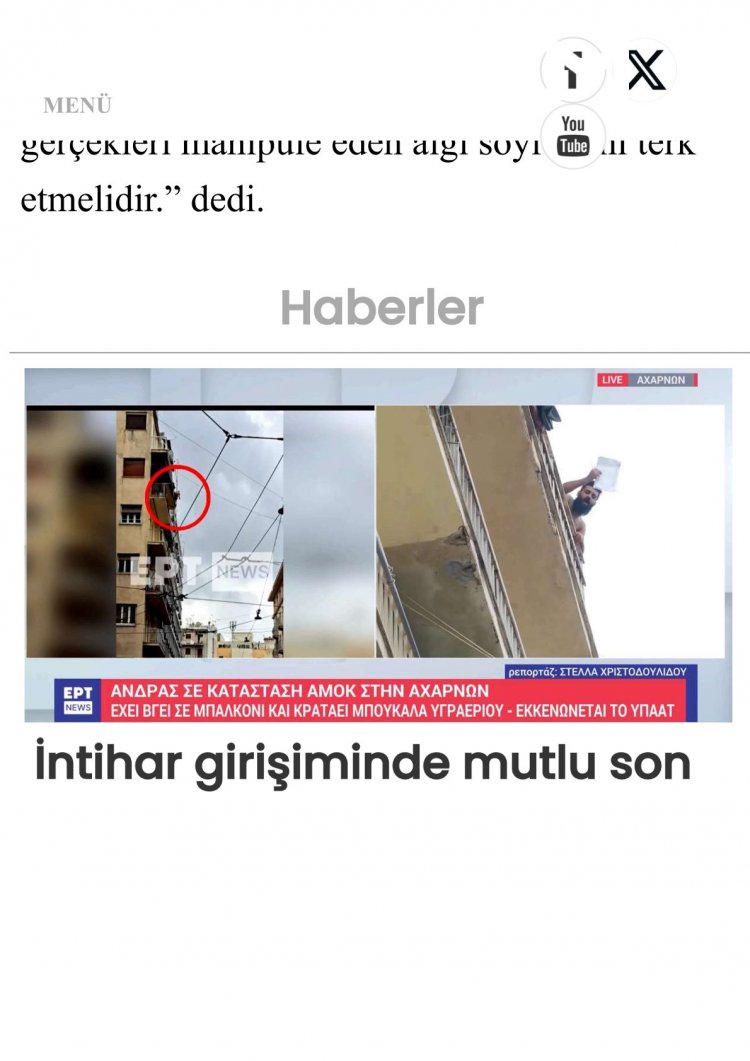
Task: Open the MENÜ navigation menu
Action: pos(77,105)
